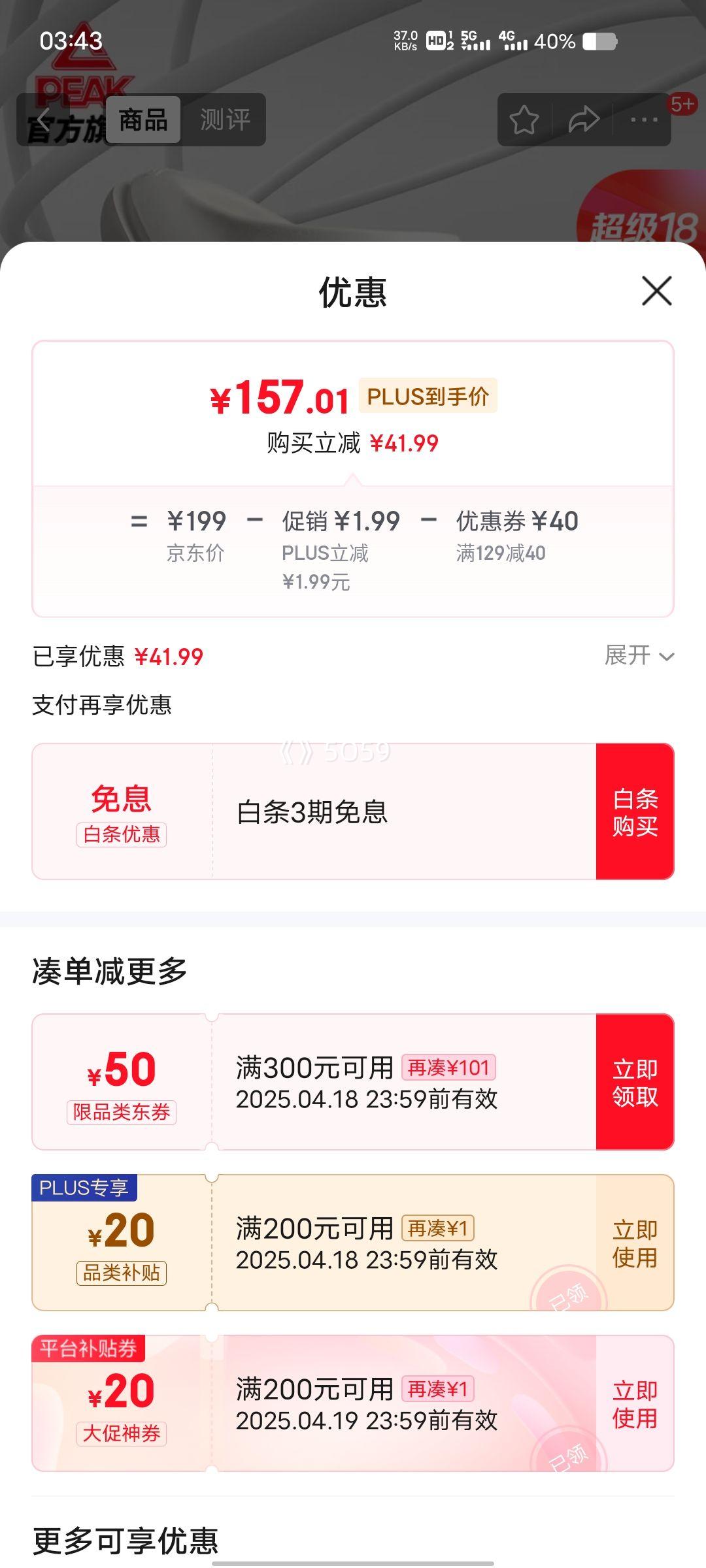This screenshot has width=706, height=1568.
Task: Open the three-dot more menu
Action: pos(644,120)
